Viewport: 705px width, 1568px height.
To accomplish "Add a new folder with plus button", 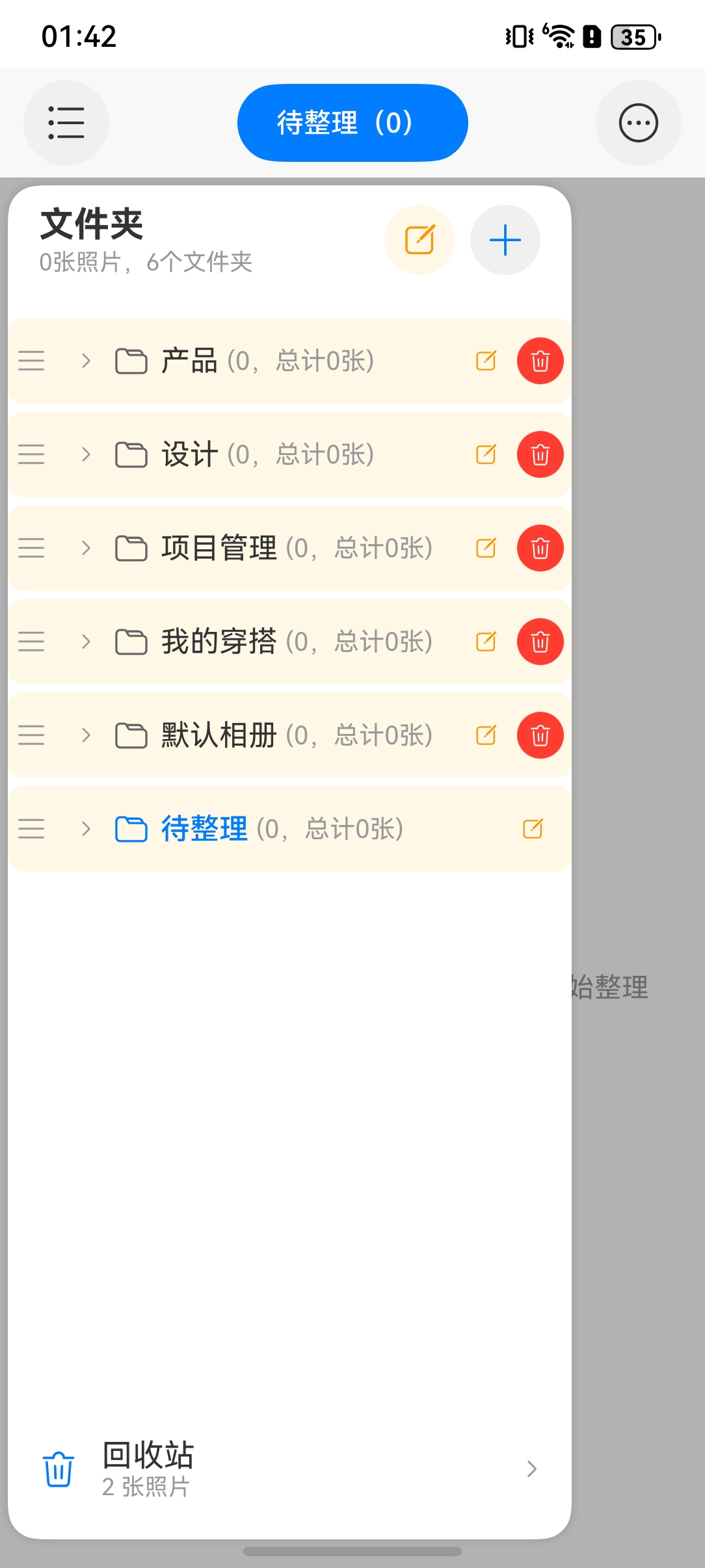I will tap(505, 240).
